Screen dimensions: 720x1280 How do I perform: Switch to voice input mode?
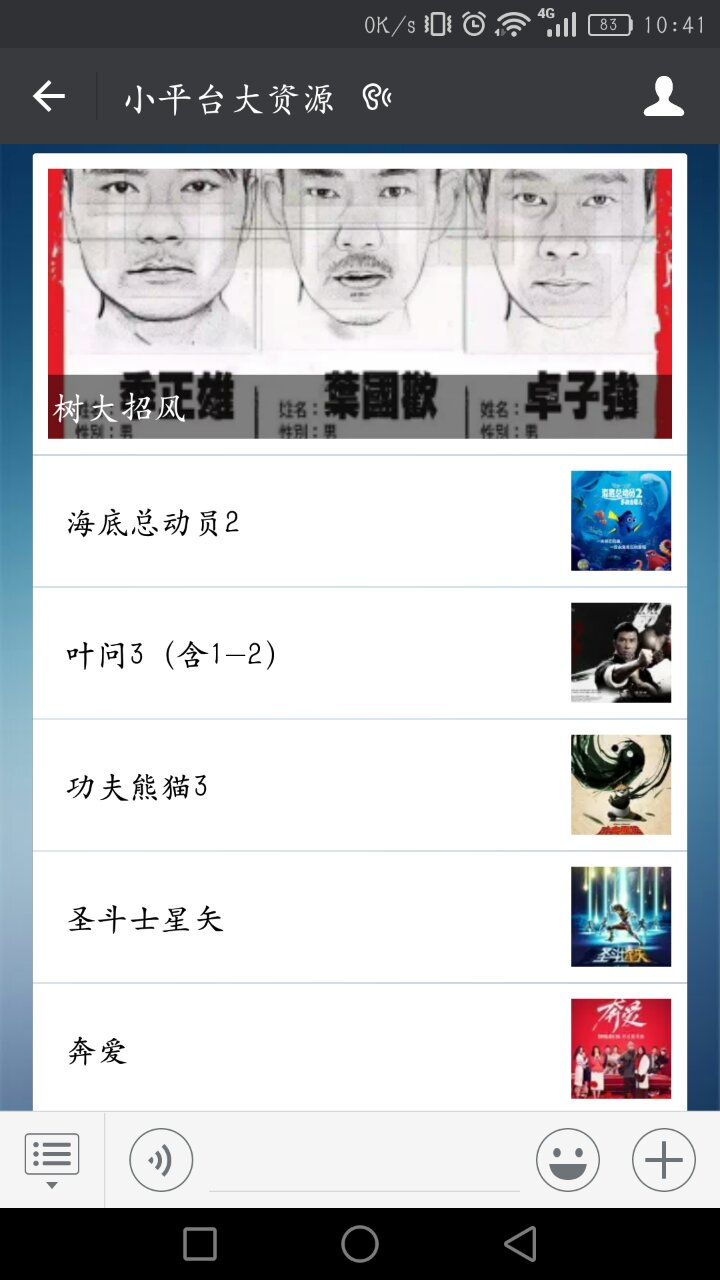tap(161, 1160)
